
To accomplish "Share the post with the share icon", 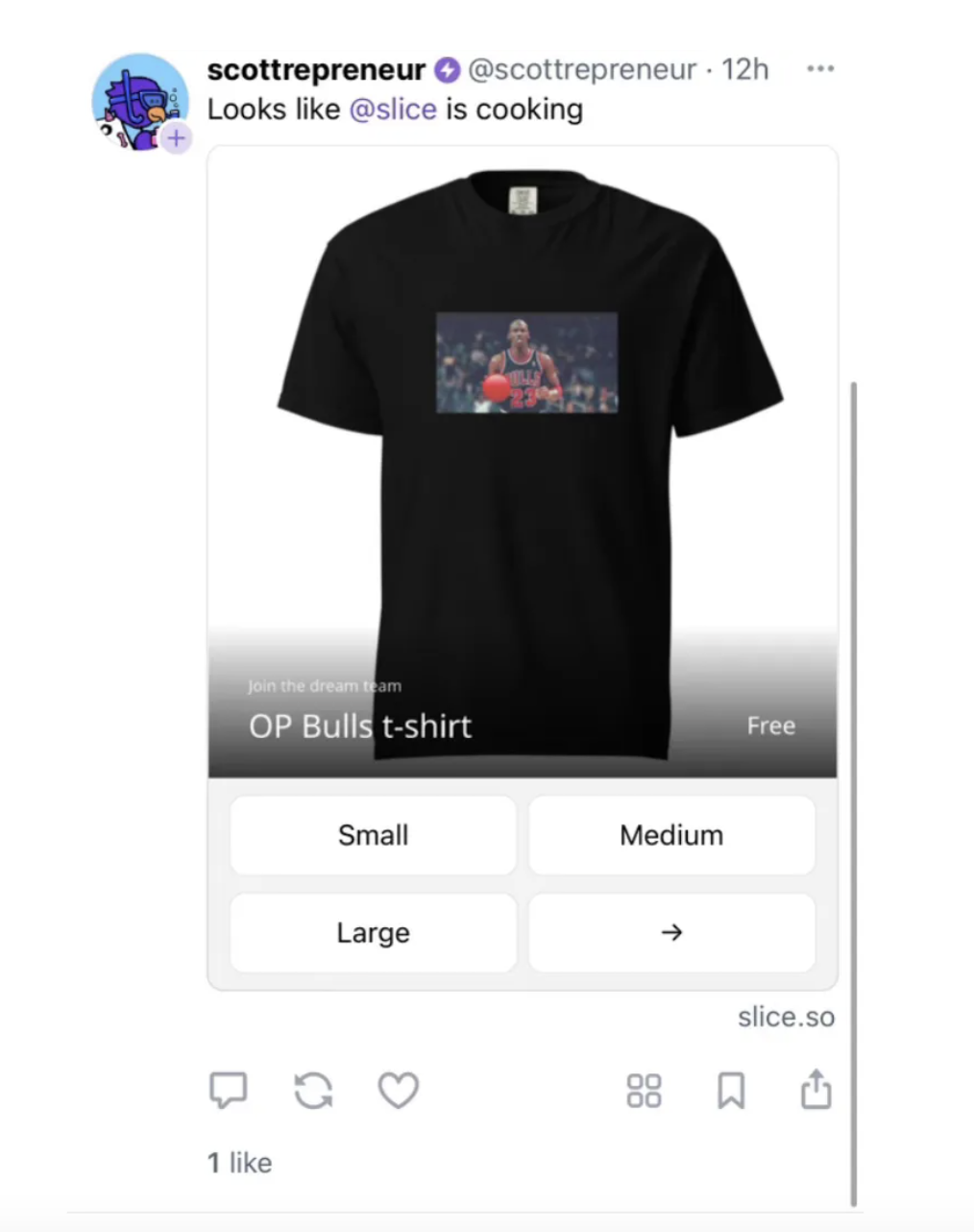I will pos(816,1090).
